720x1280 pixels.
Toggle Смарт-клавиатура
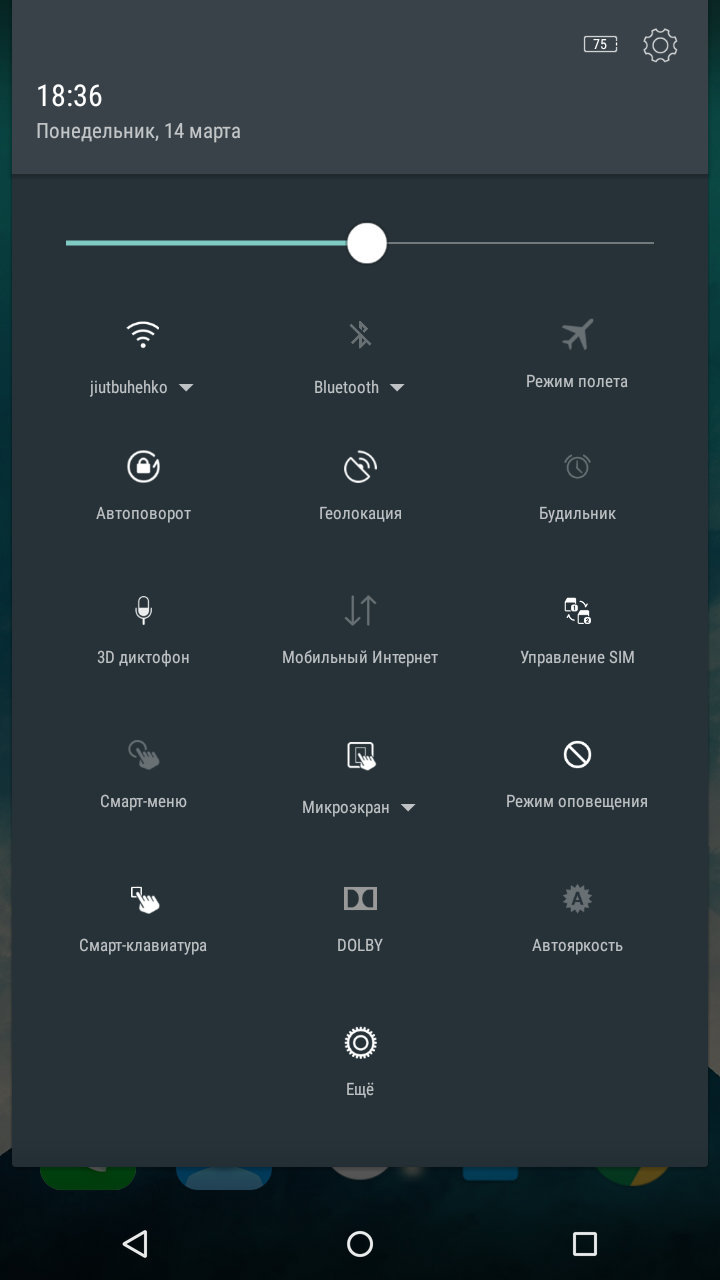pos(143,898)
